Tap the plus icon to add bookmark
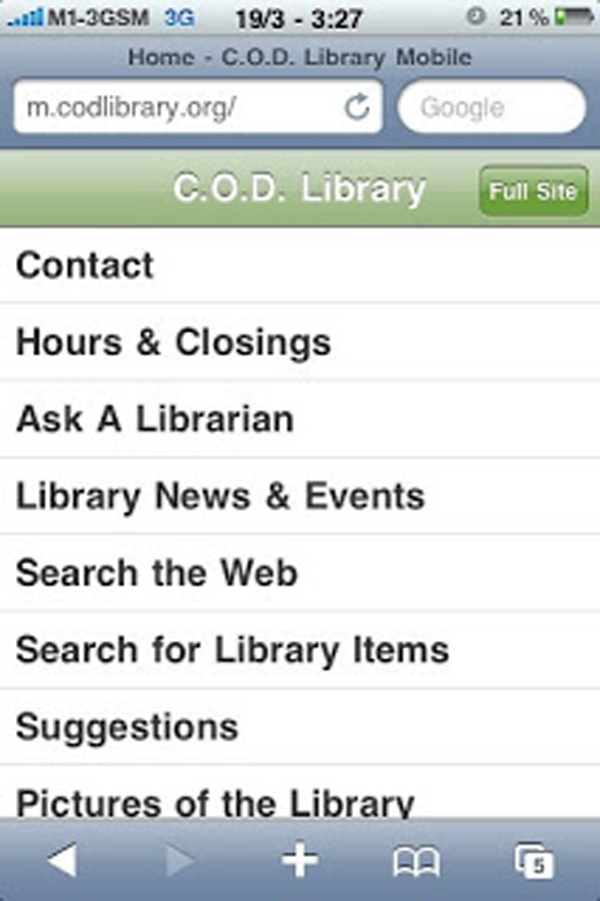The height and width of the screenshot is (901, 600). [299, 861]
